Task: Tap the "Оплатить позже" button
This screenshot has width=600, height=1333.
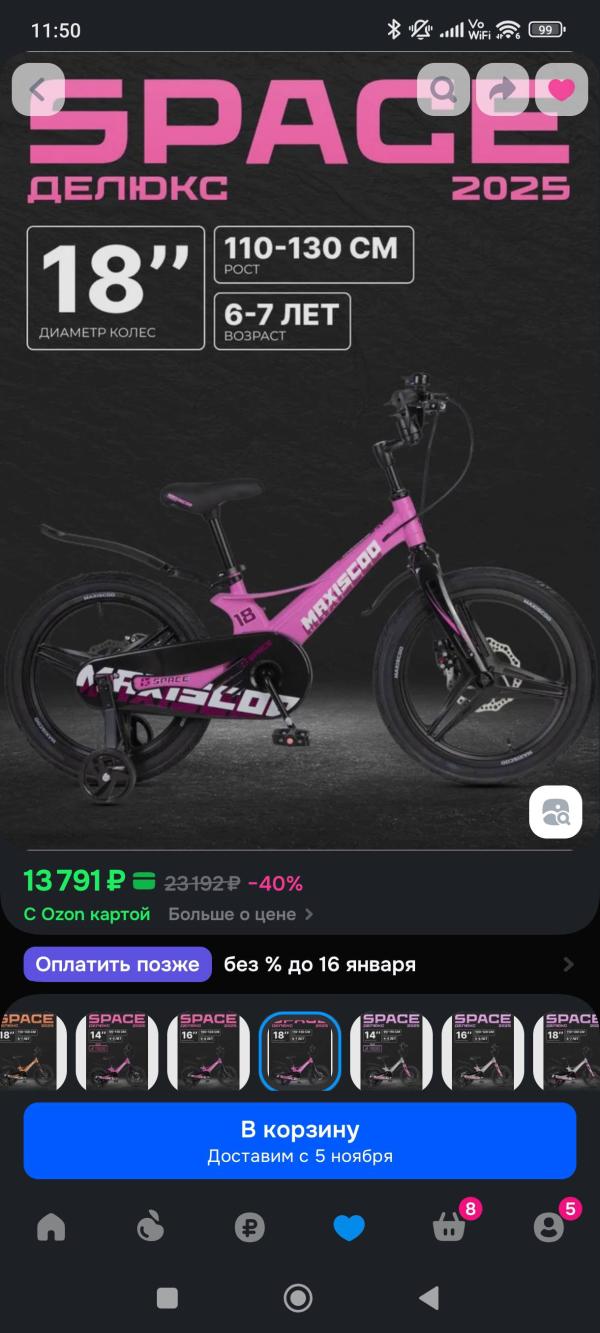Action: [x=118, y=965]
